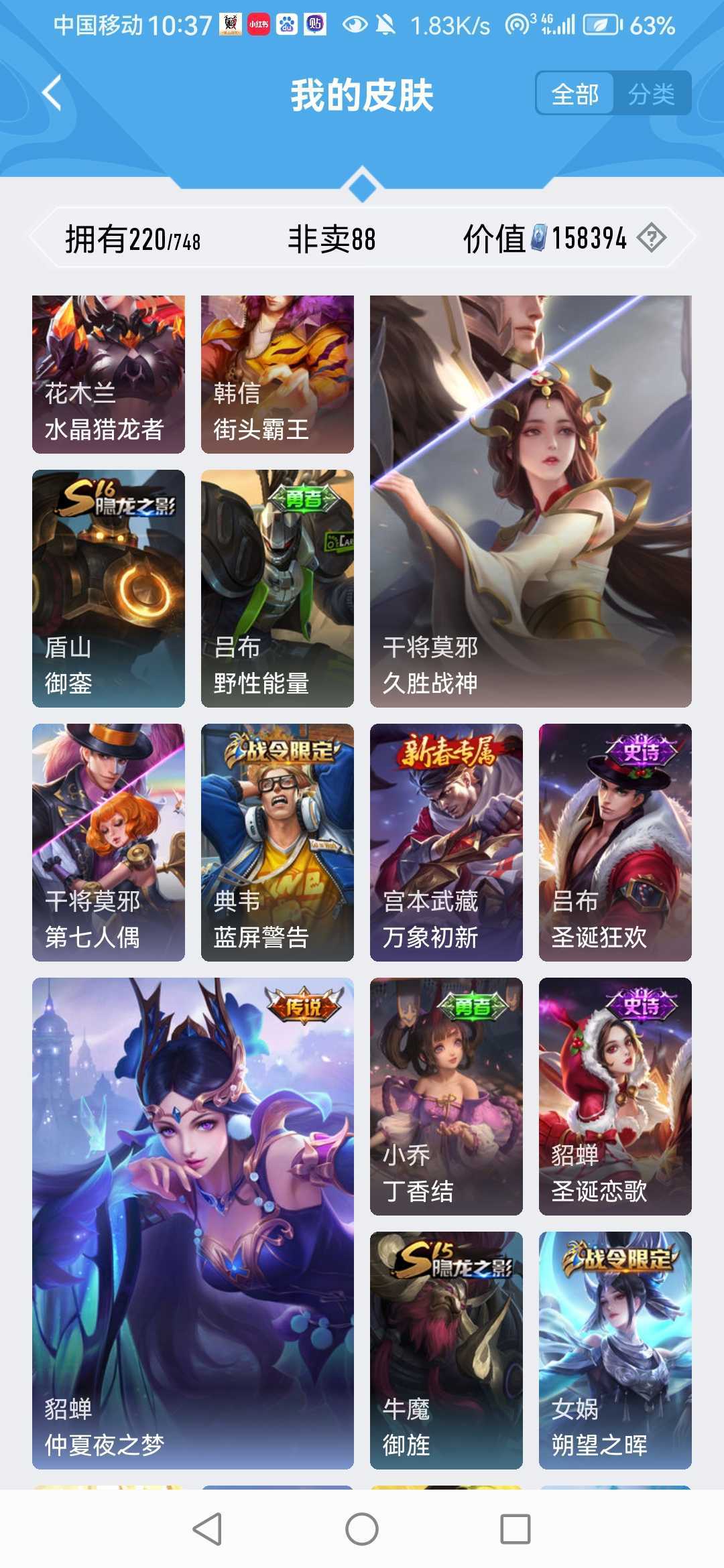
Task: Open the 典韦 蓝屏警告 skin
Action: [278, 842]
